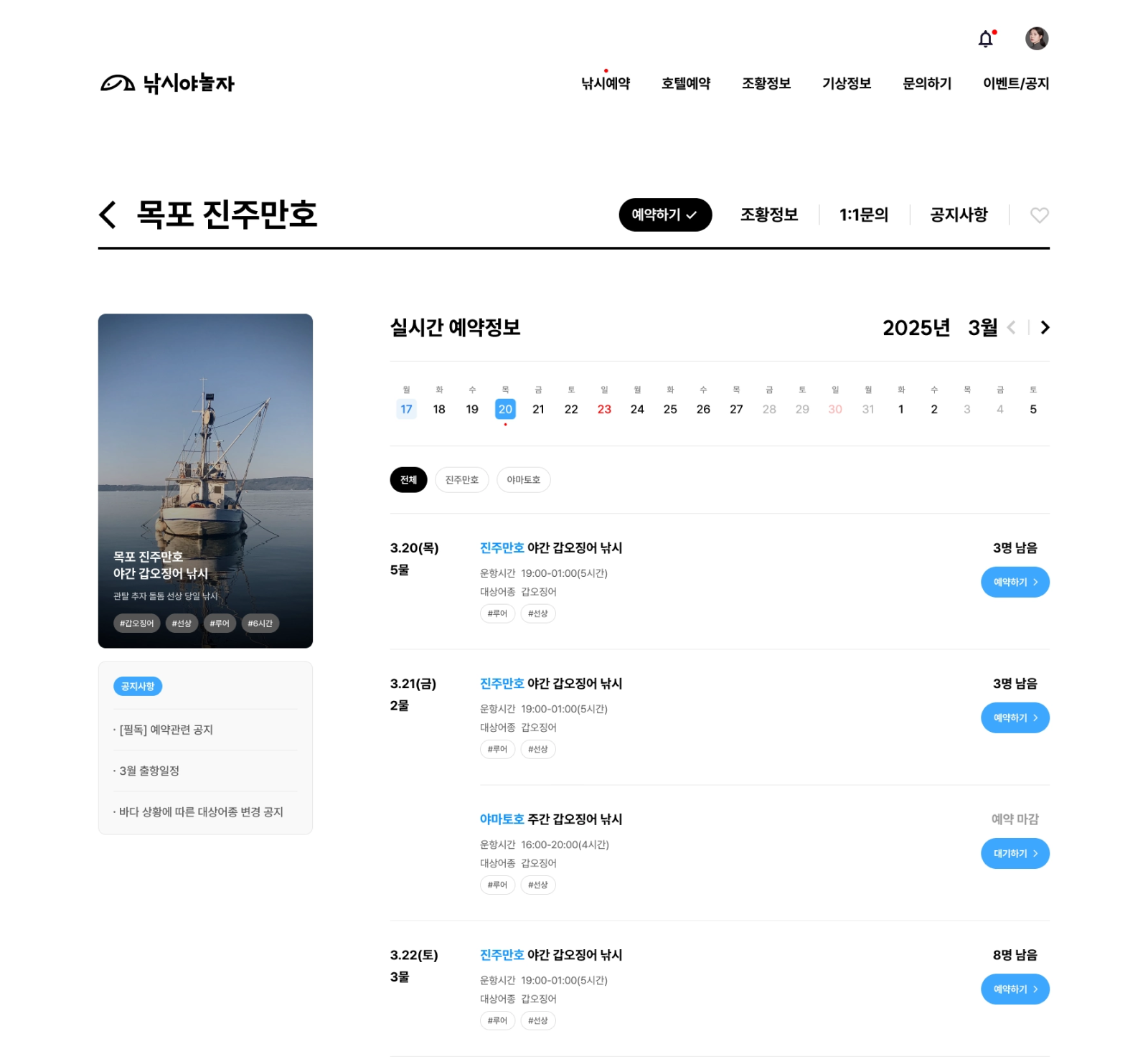Go back with the arrow beside 목포 진주만호

pos(108,215)
